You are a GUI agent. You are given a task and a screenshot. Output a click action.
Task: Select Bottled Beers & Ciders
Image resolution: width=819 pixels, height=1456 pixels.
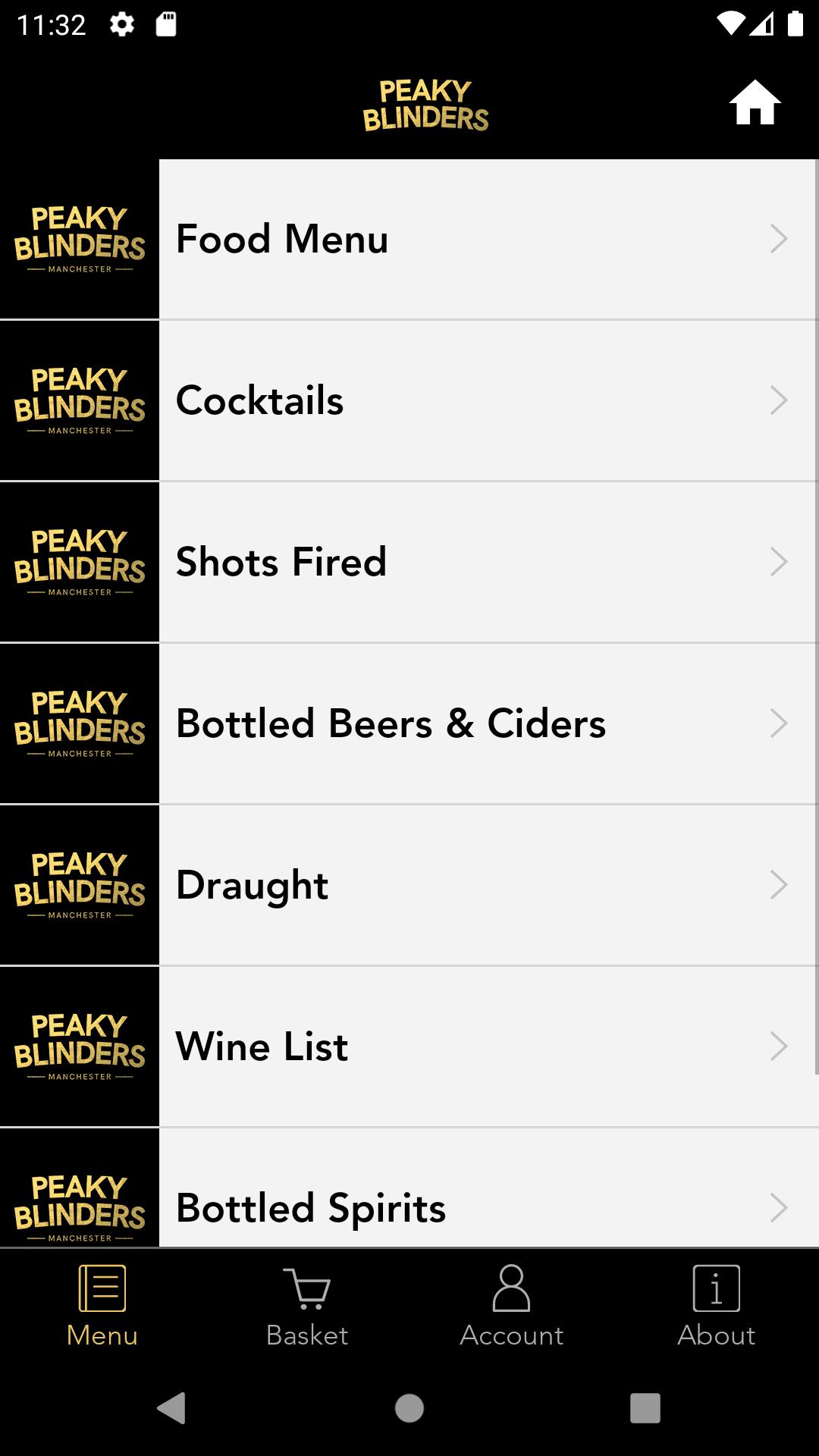409,723
